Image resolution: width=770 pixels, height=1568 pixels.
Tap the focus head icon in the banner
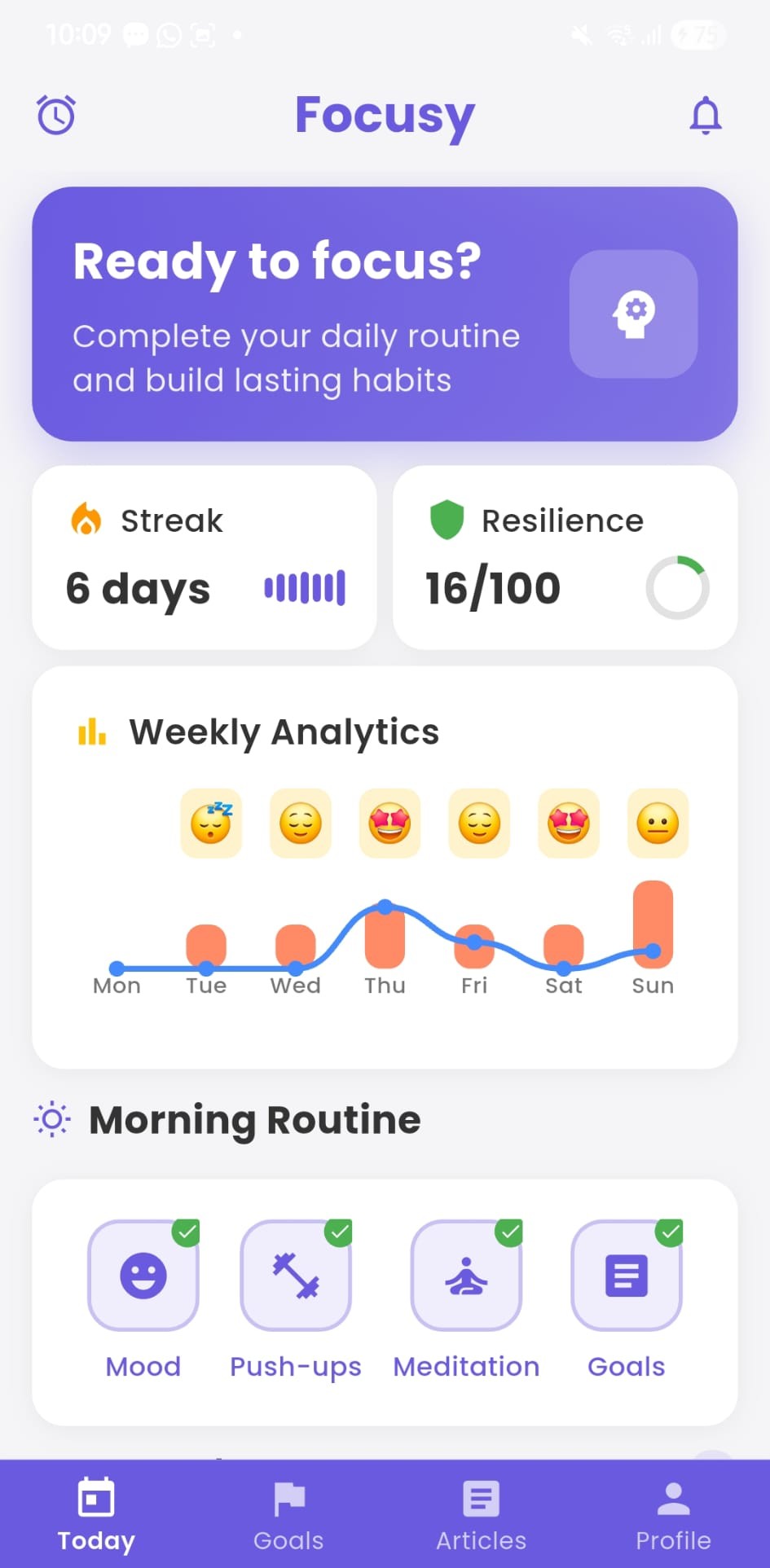point(634,315)
